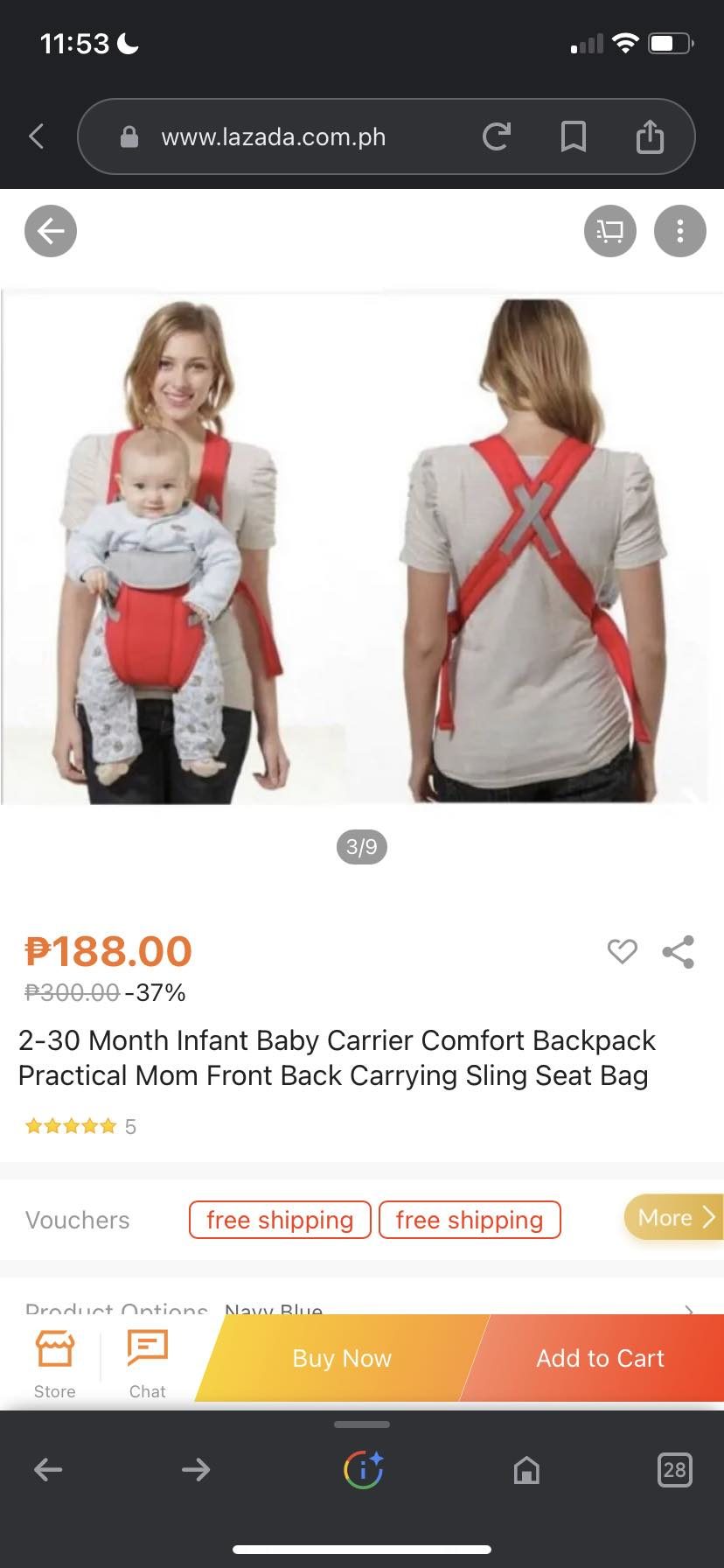
Task: Visit the seller's Store
Action: tap(54, 1361)
